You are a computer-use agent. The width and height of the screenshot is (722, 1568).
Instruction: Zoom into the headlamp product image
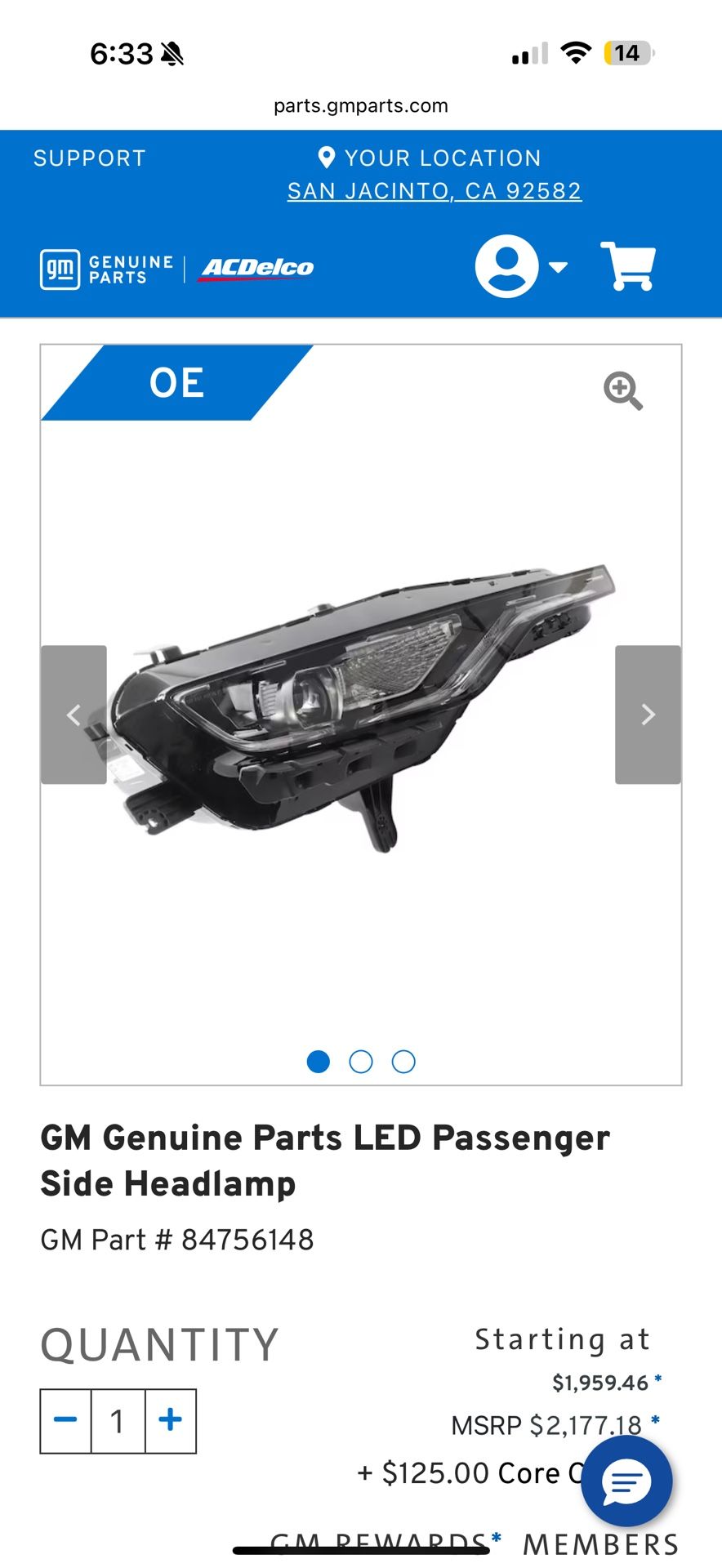coord(623,391)
